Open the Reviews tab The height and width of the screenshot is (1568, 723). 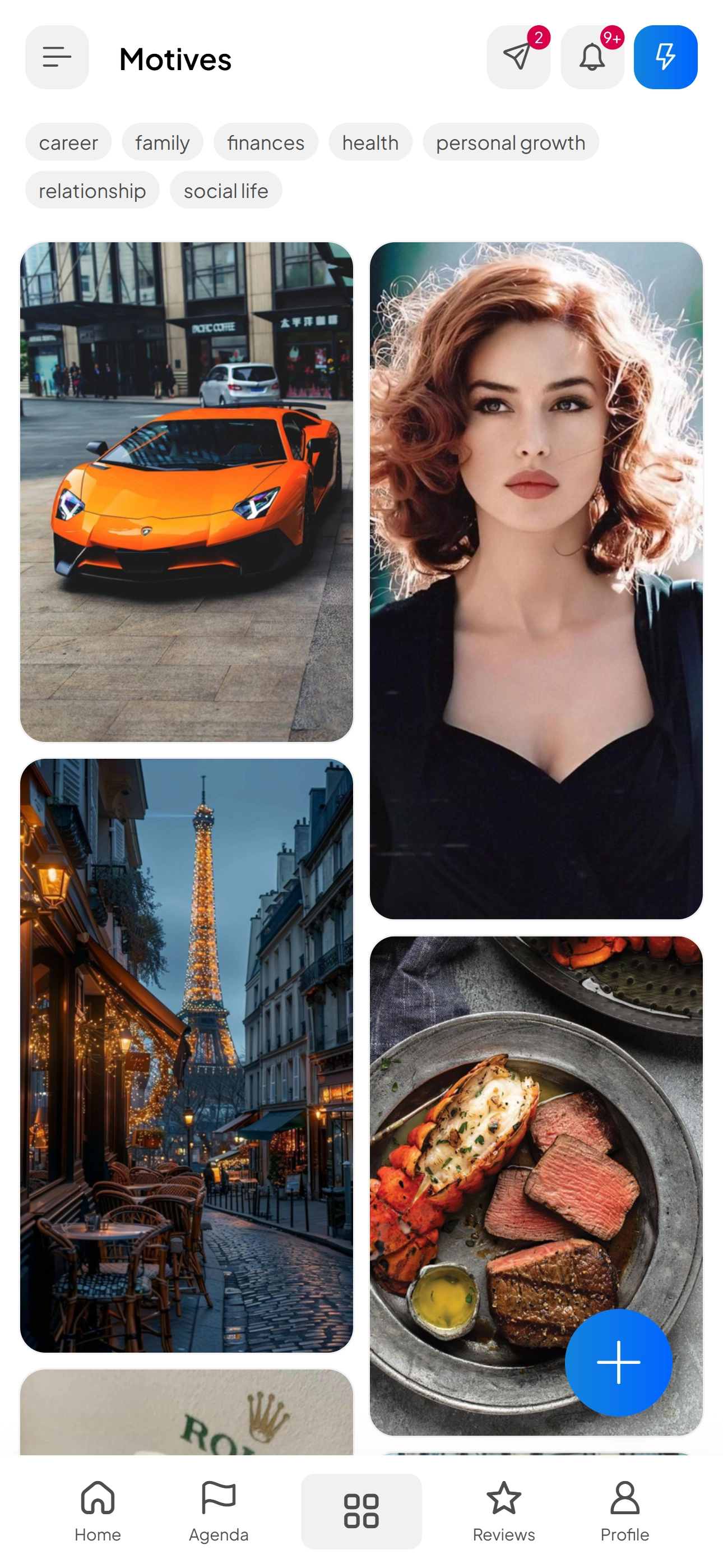coord(503,1511)
